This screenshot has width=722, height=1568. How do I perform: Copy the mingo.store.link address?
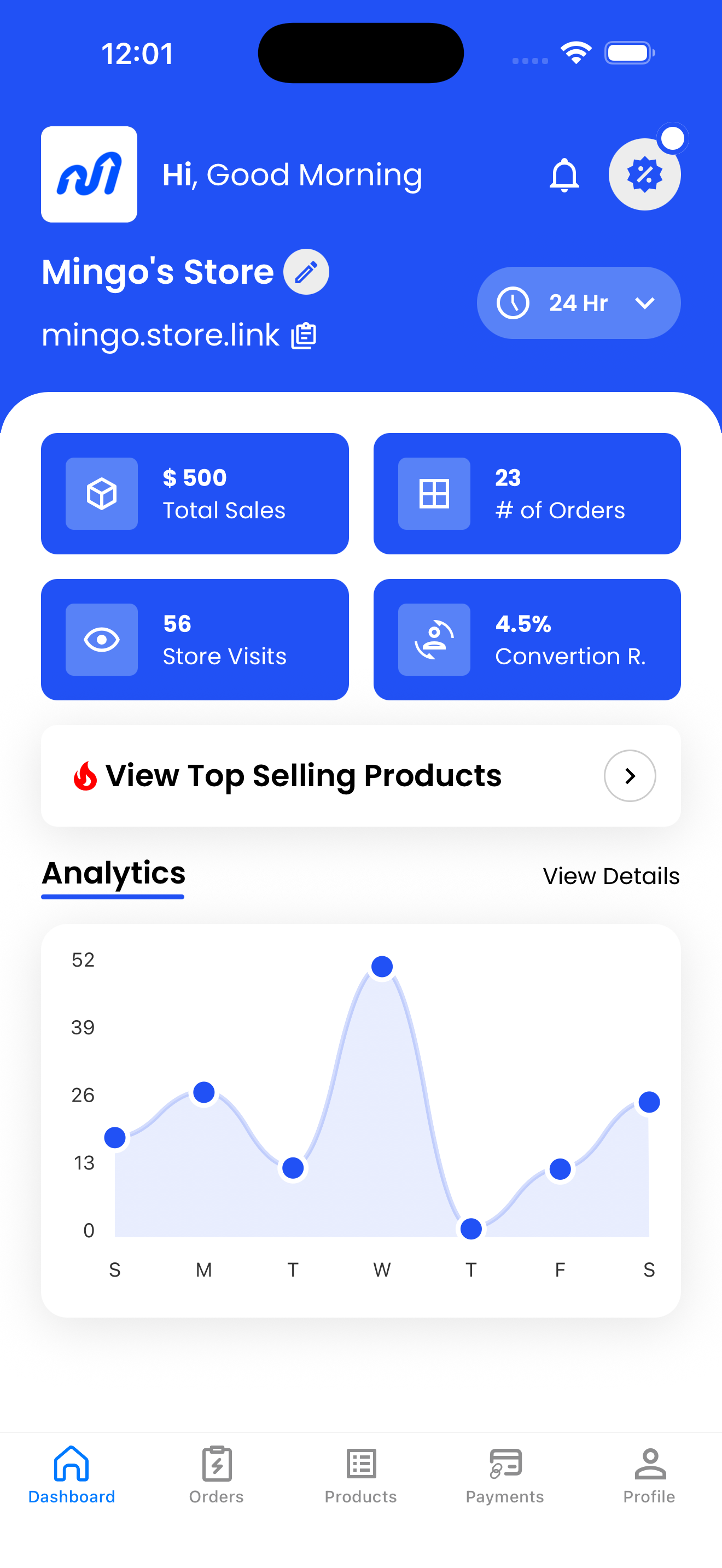pyautogui.click(x=304, y=335)
